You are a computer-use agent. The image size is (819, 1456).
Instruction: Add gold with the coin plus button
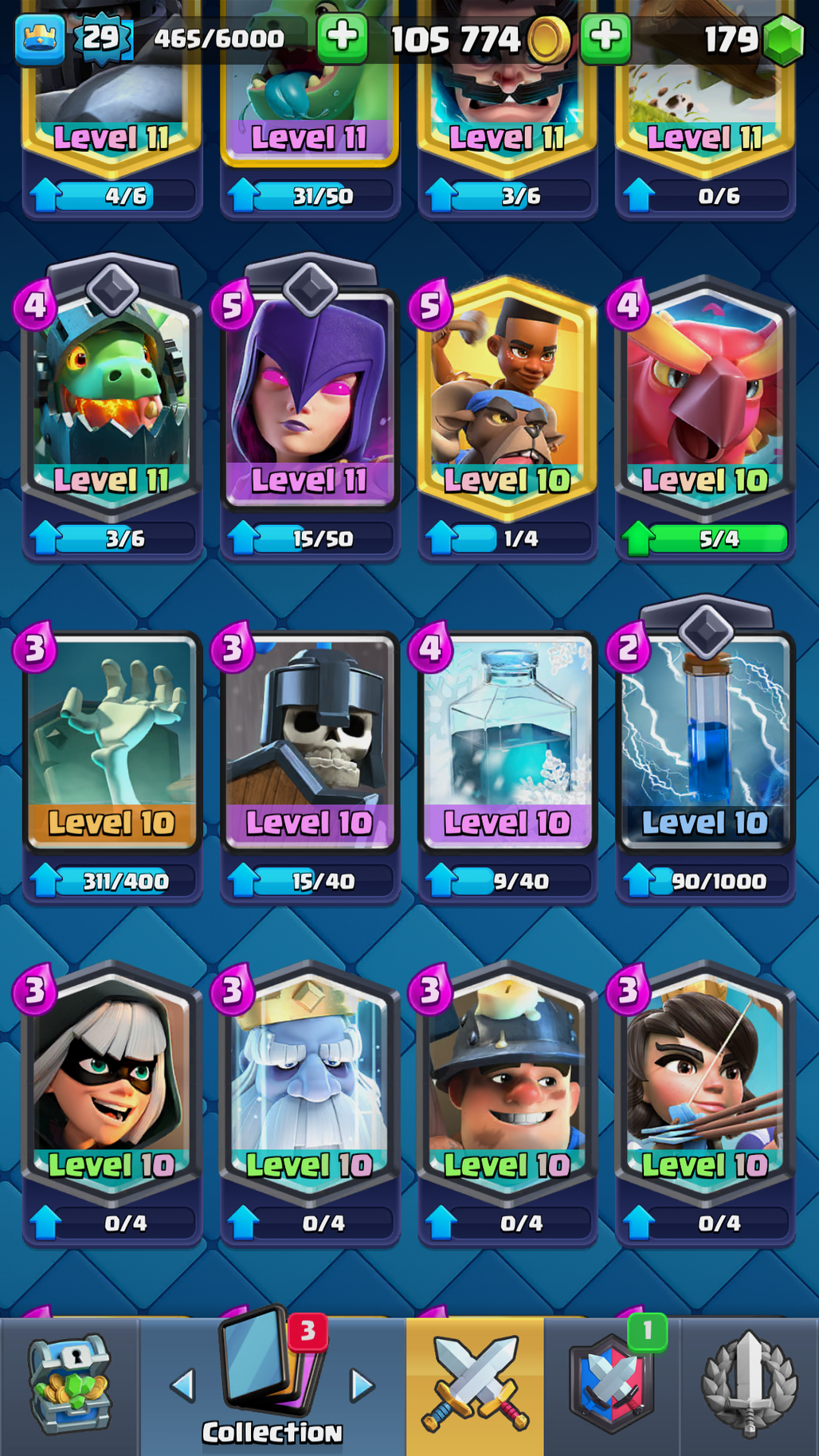tap(343, 37)
